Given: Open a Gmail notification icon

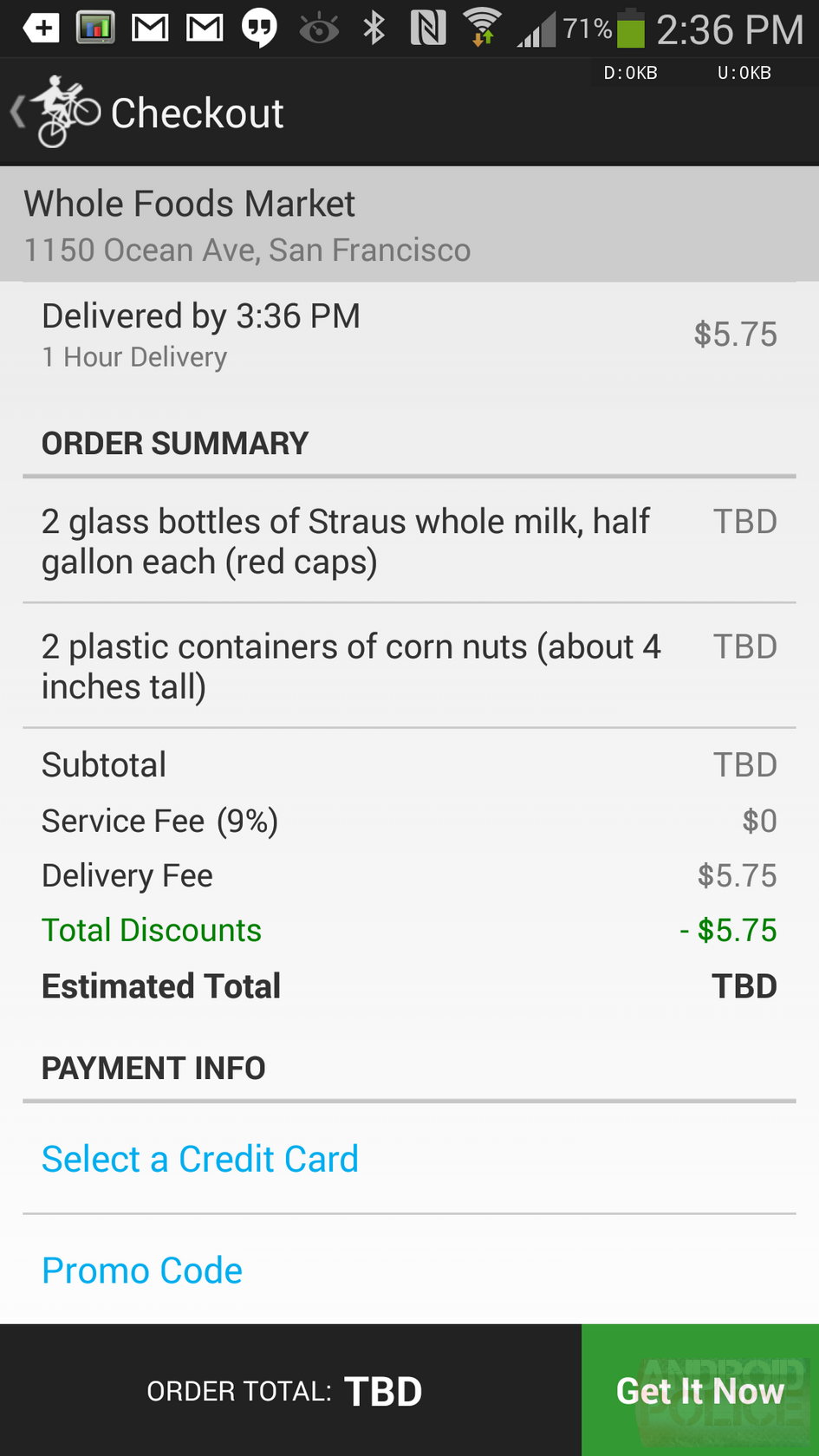Looking at the screenshot, I should click(x=149, y=29).
